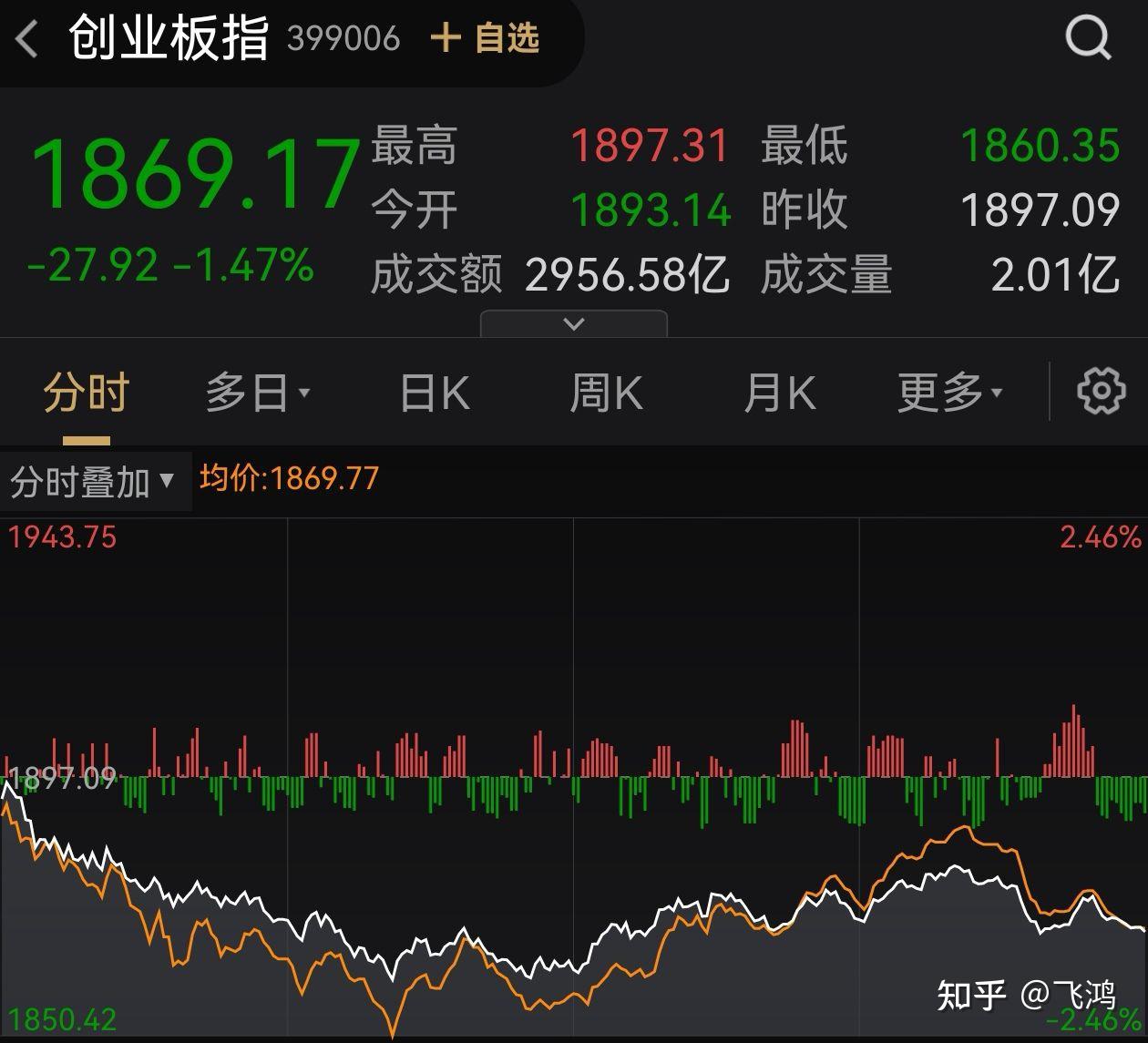Select the 分时 chart tab
The image size is (1148, 1043).
pos(87,394)
